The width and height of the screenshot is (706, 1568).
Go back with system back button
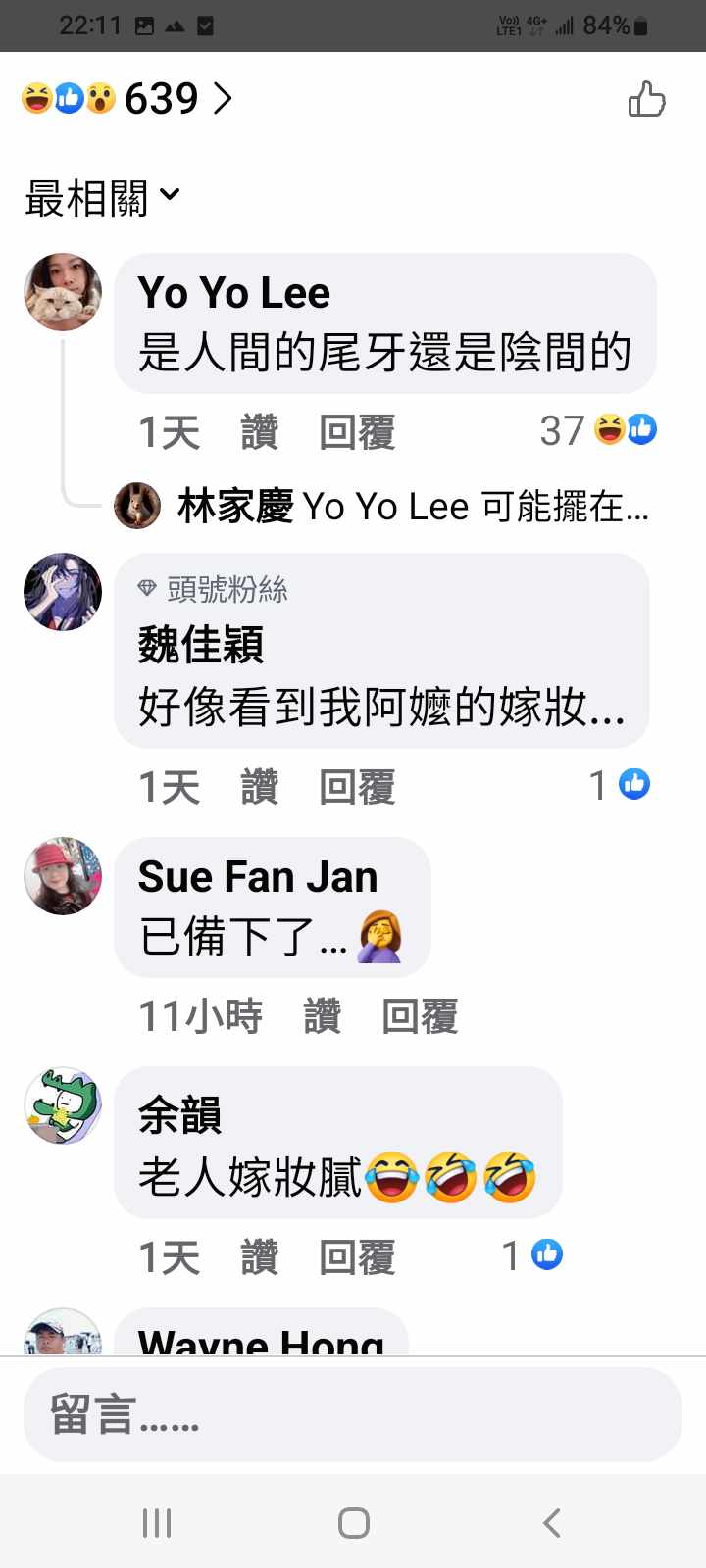[552, 1523]
